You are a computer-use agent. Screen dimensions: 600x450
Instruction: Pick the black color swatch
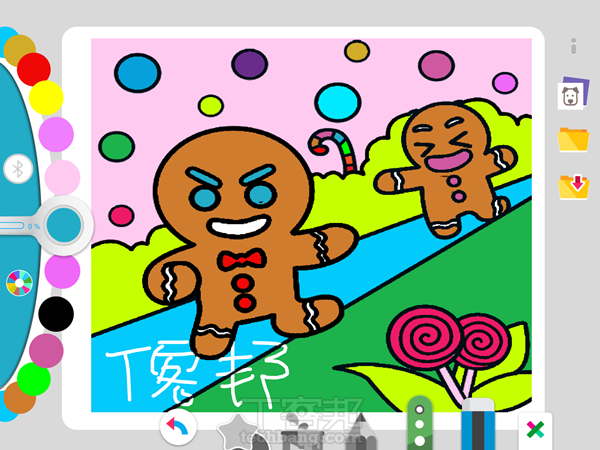pos(56,313)
